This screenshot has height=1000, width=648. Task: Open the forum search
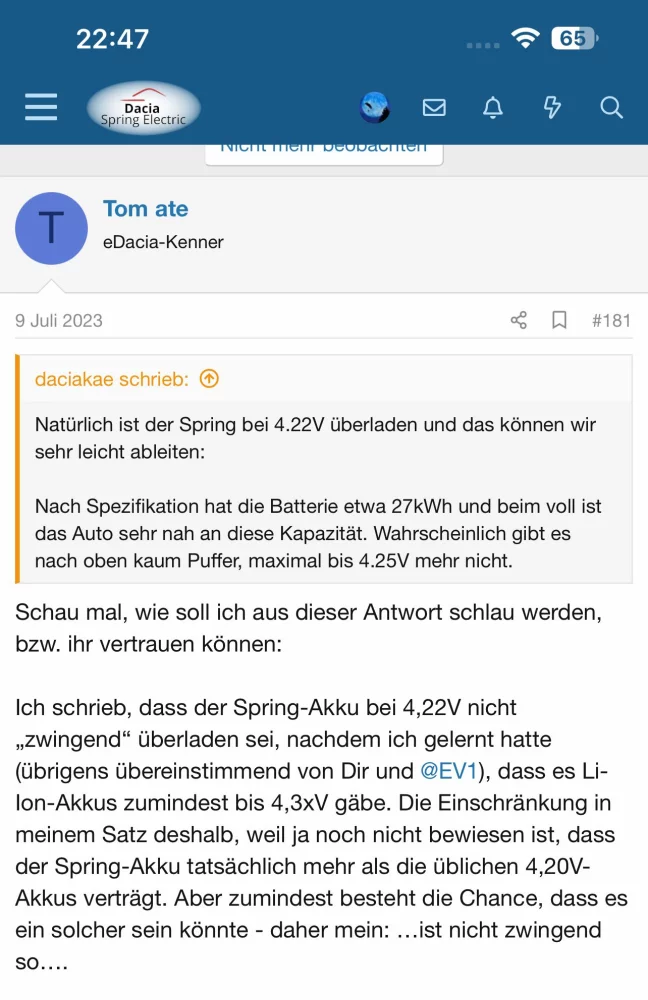coord(611,107)
